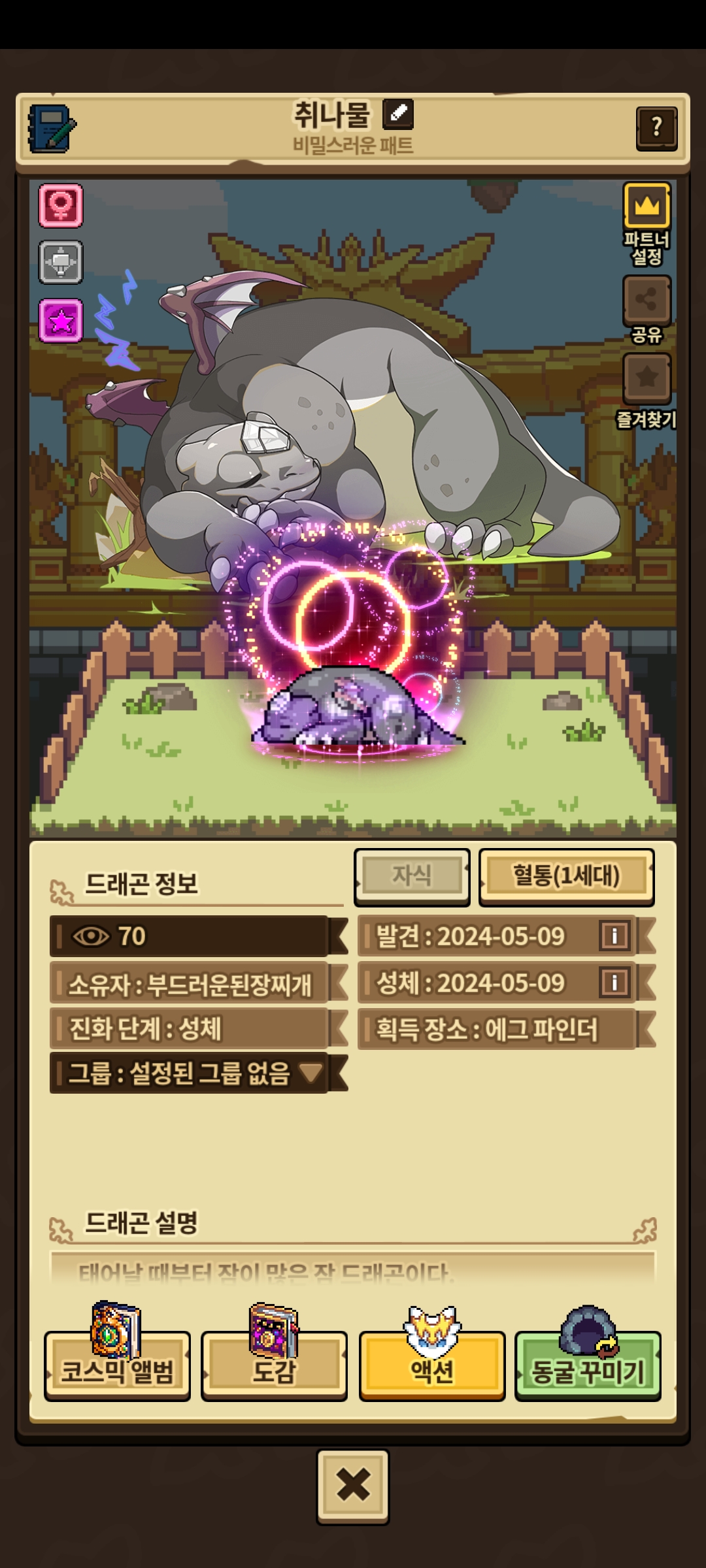Screen dimensions: 706x1568
Task: Open the question mark help
Action: (x=656, y=128)
